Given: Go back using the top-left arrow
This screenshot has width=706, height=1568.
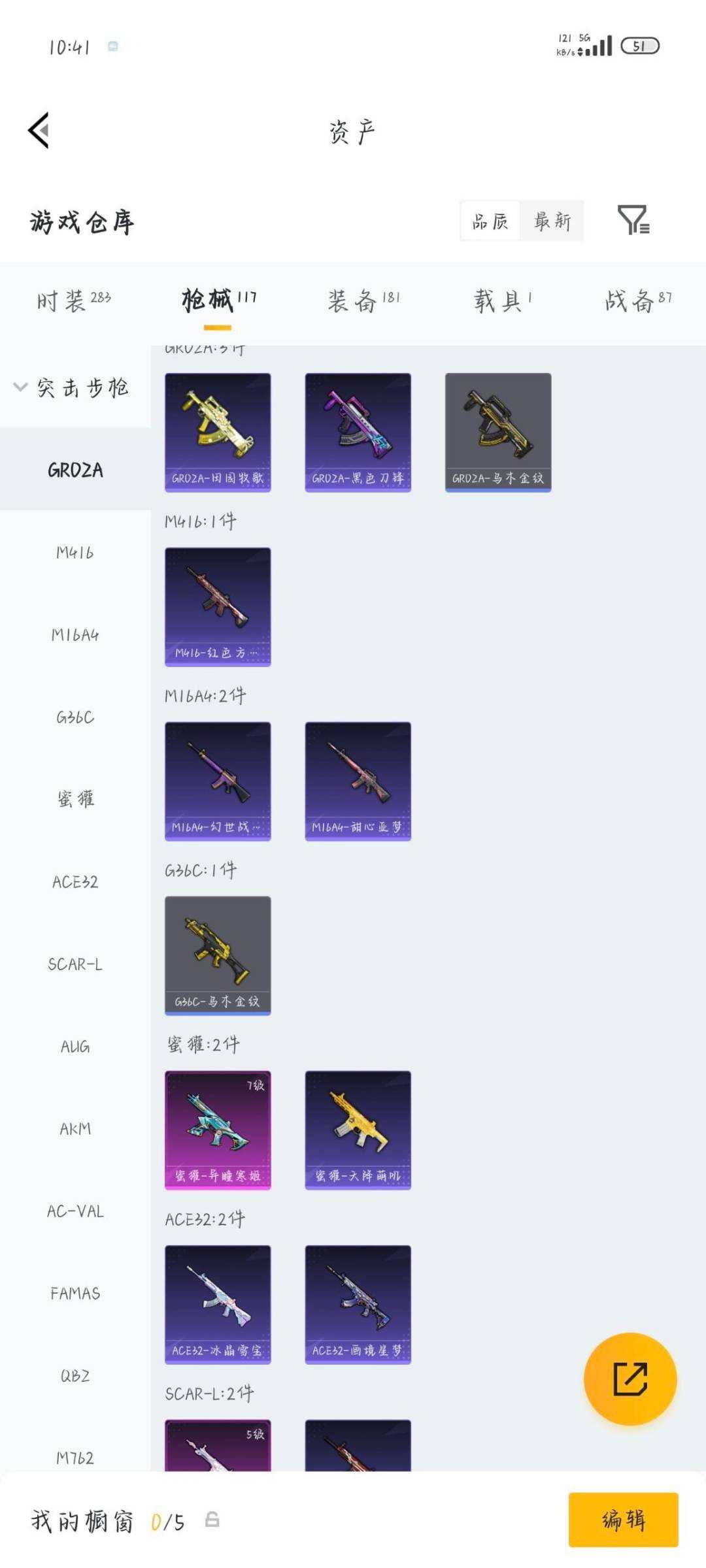Looking at the screenshot, I should click(x=39, y=131).
